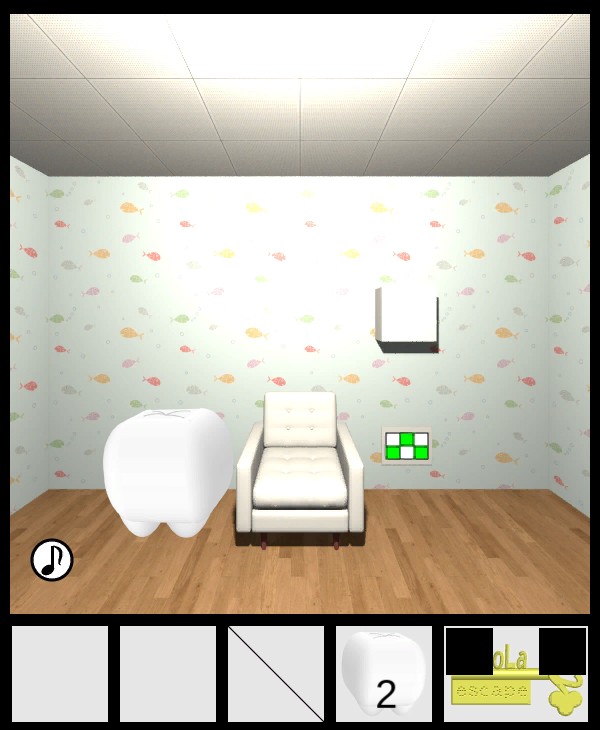Examine the green and white checkered wall panel
Viewport: 600px width, 730px height.
pos(407,446)
